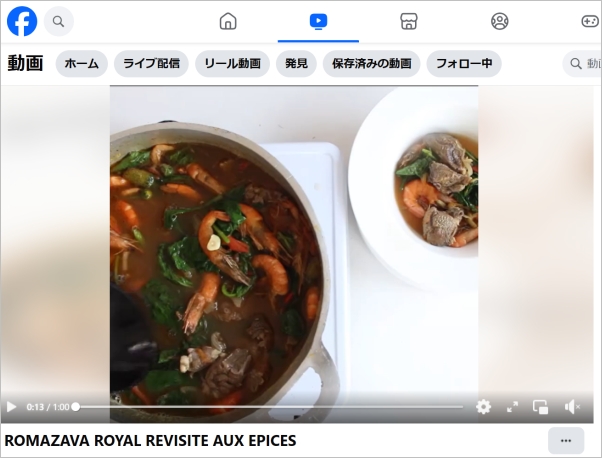The height and width of the screenshot is (458, 602).
Task: Select the フォロー中 chip
Action: pyautogui.click(x=464, y=64)
